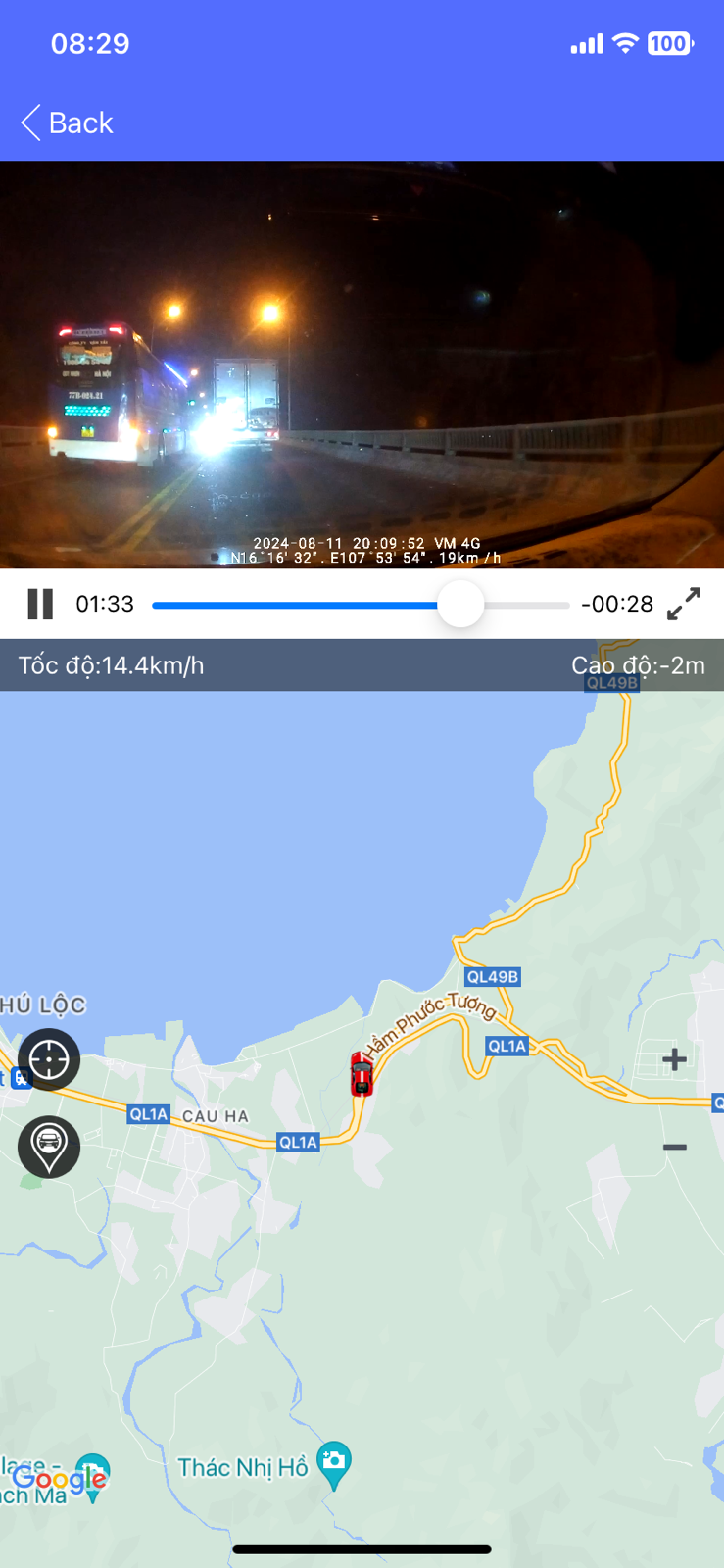The width and height of the screenshot is (724, 1568).
Task: Zoom in on the map
Action: [x=674, y=1059]
